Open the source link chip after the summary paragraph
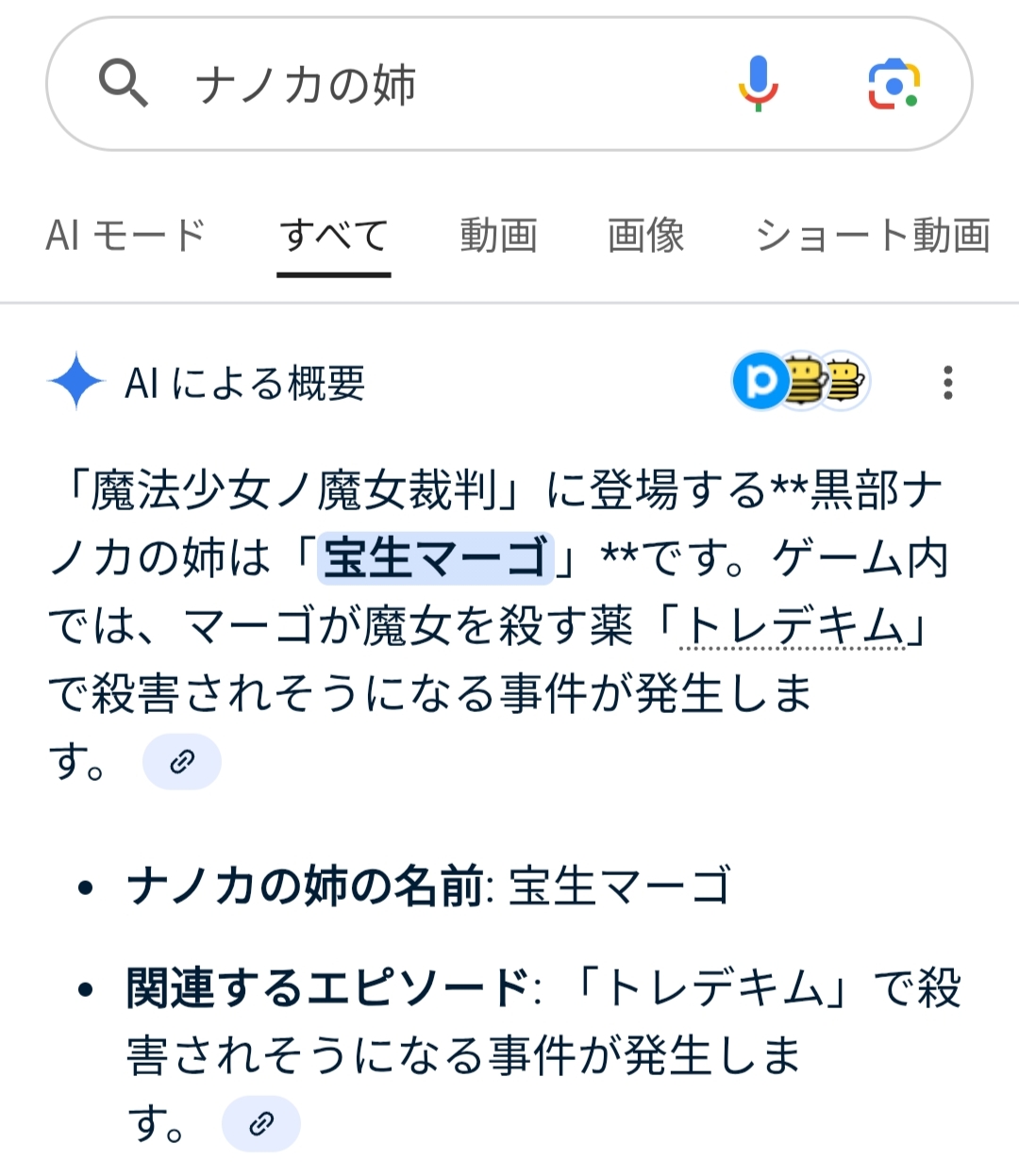The height and width of the screenshot is (1176, 1019). [x=182, y=762]
